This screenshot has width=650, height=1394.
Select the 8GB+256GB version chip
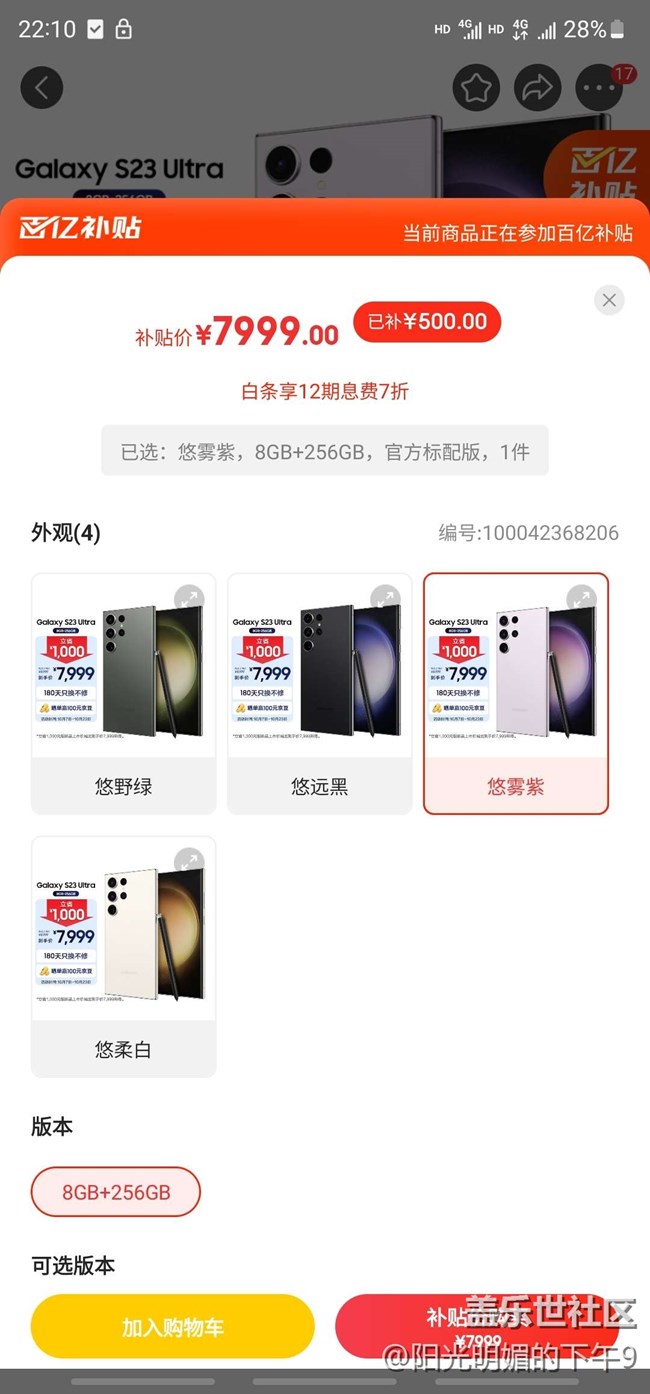click(x=116, y=1192)
